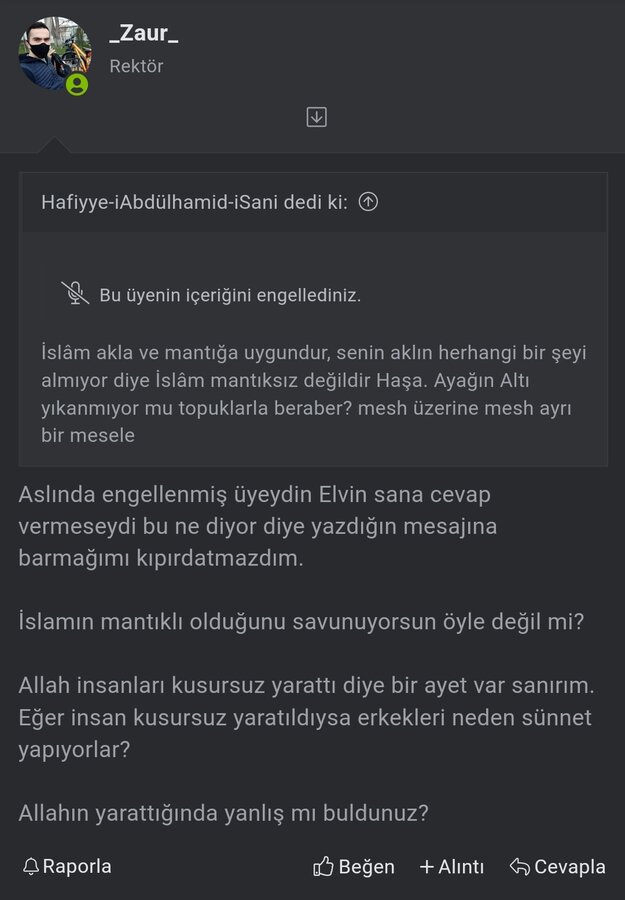The width and height of the screenshot is (625, 900).
Task: Reply to the post with Cevapla
Action: tap(557, 866)
